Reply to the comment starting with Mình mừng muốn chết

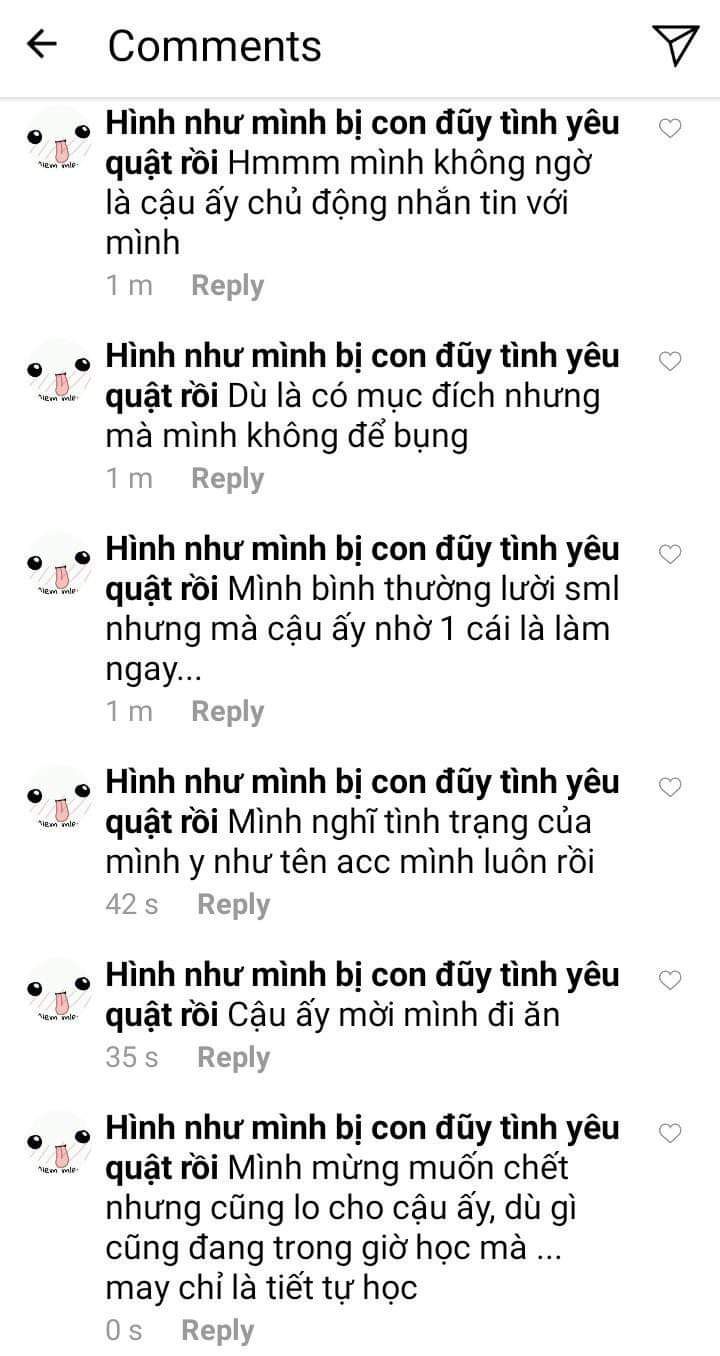click(x=217, y=1331)
